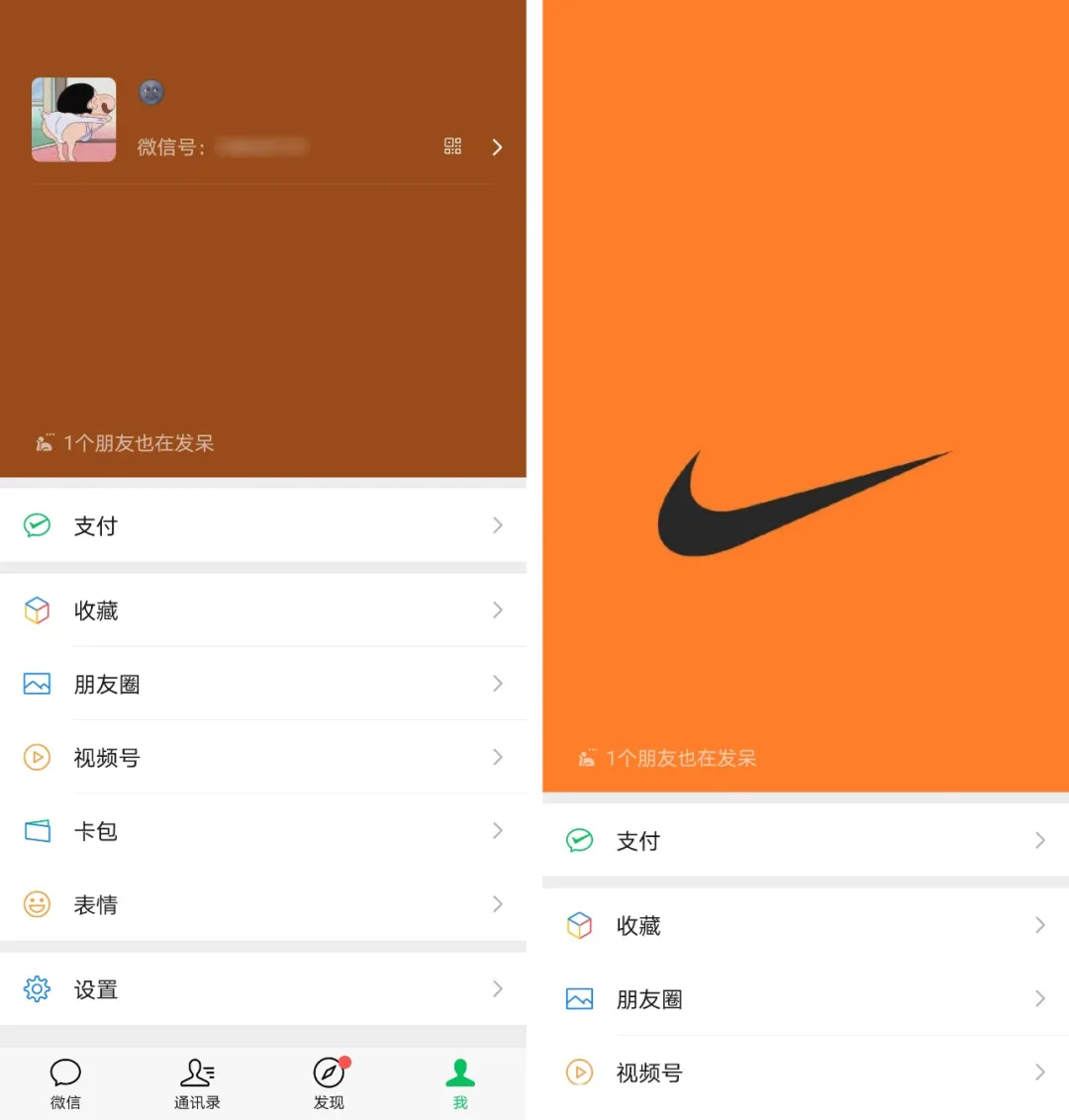The image size is (1069, 1120).
Task: Select the Sticker (表情) smiley icon
Action: point(37,904)
